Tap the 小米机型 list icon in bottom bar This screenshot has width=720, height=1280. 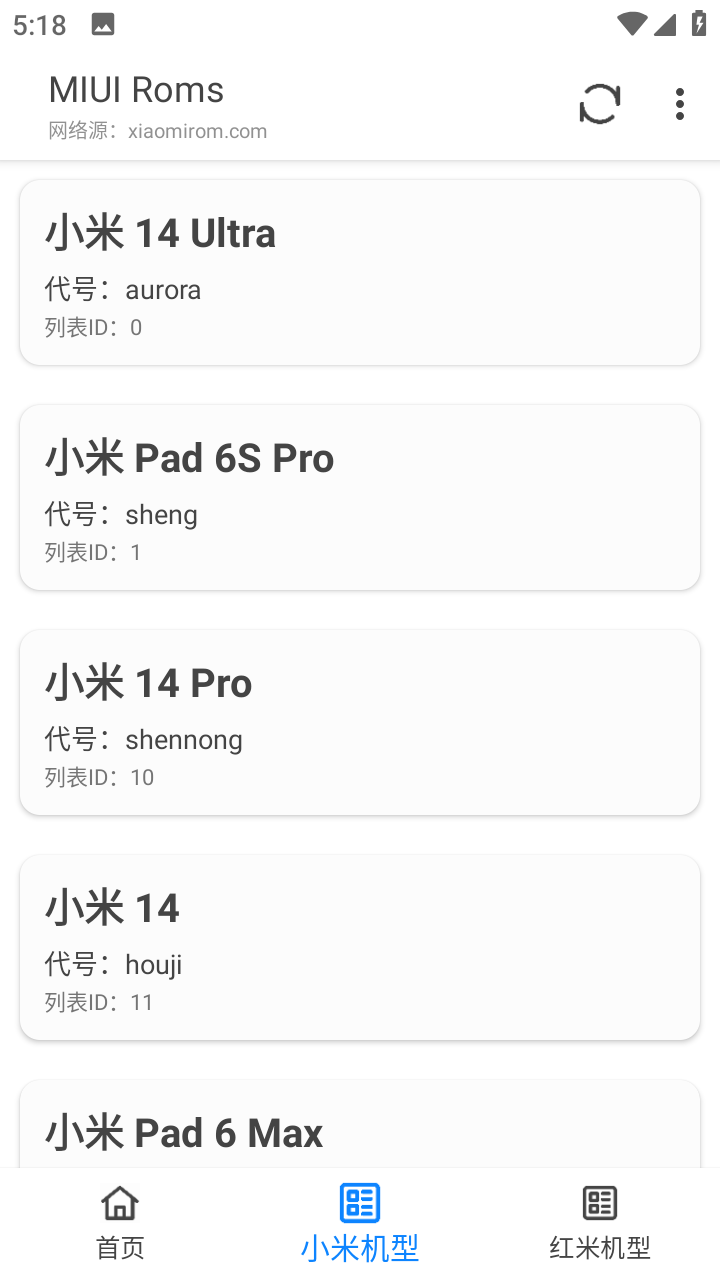(359, 1203)
